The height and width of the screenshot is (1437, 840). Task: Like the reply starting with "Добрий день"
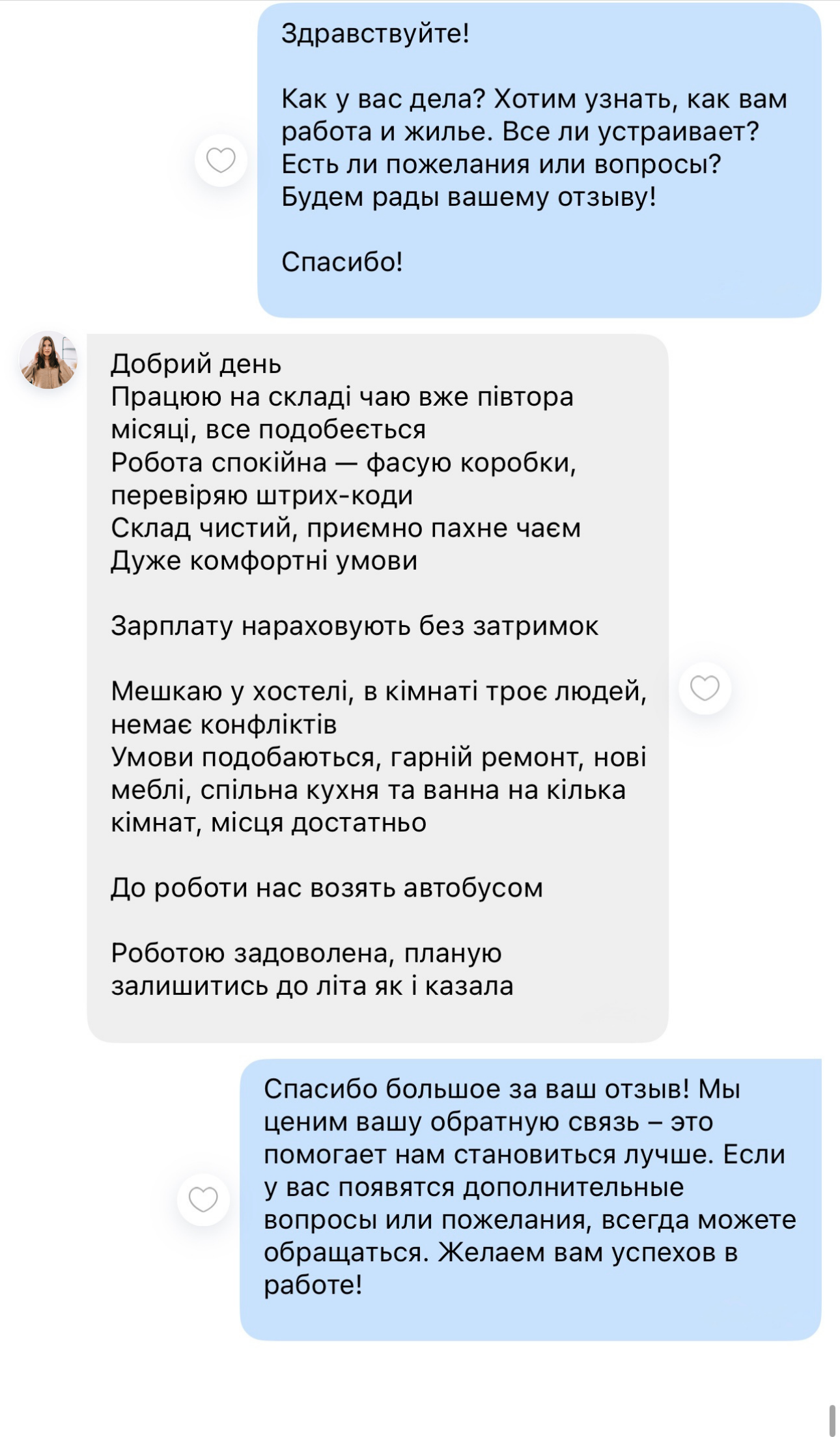705,688
